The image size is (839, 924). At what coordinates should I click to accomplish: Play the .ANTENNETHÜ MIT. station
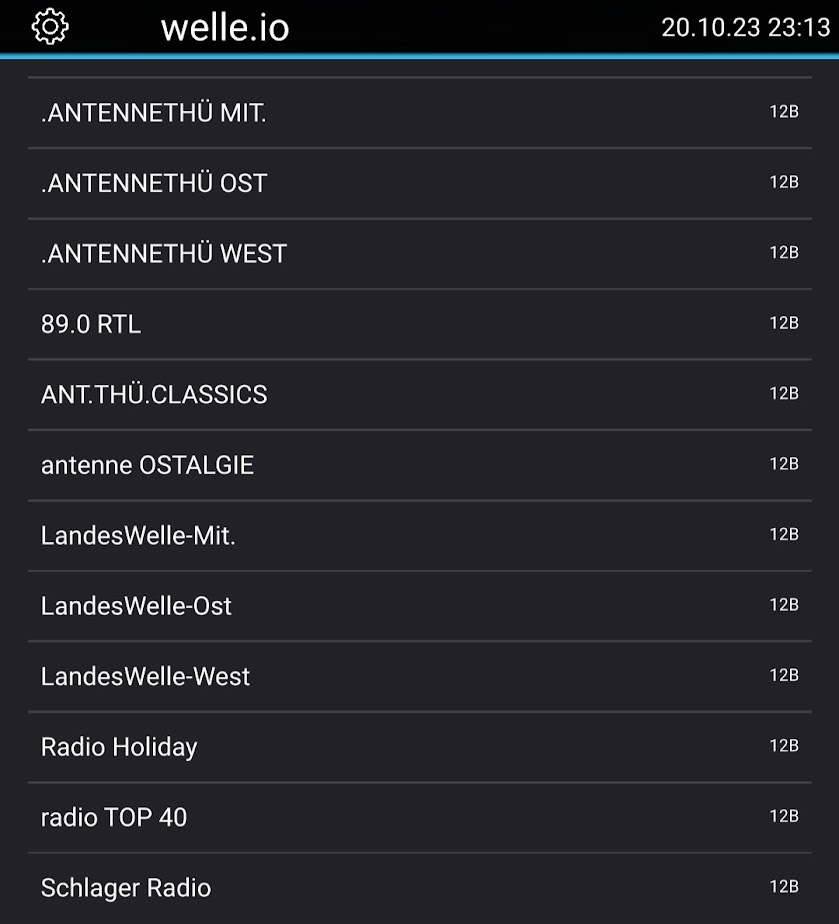154,113
